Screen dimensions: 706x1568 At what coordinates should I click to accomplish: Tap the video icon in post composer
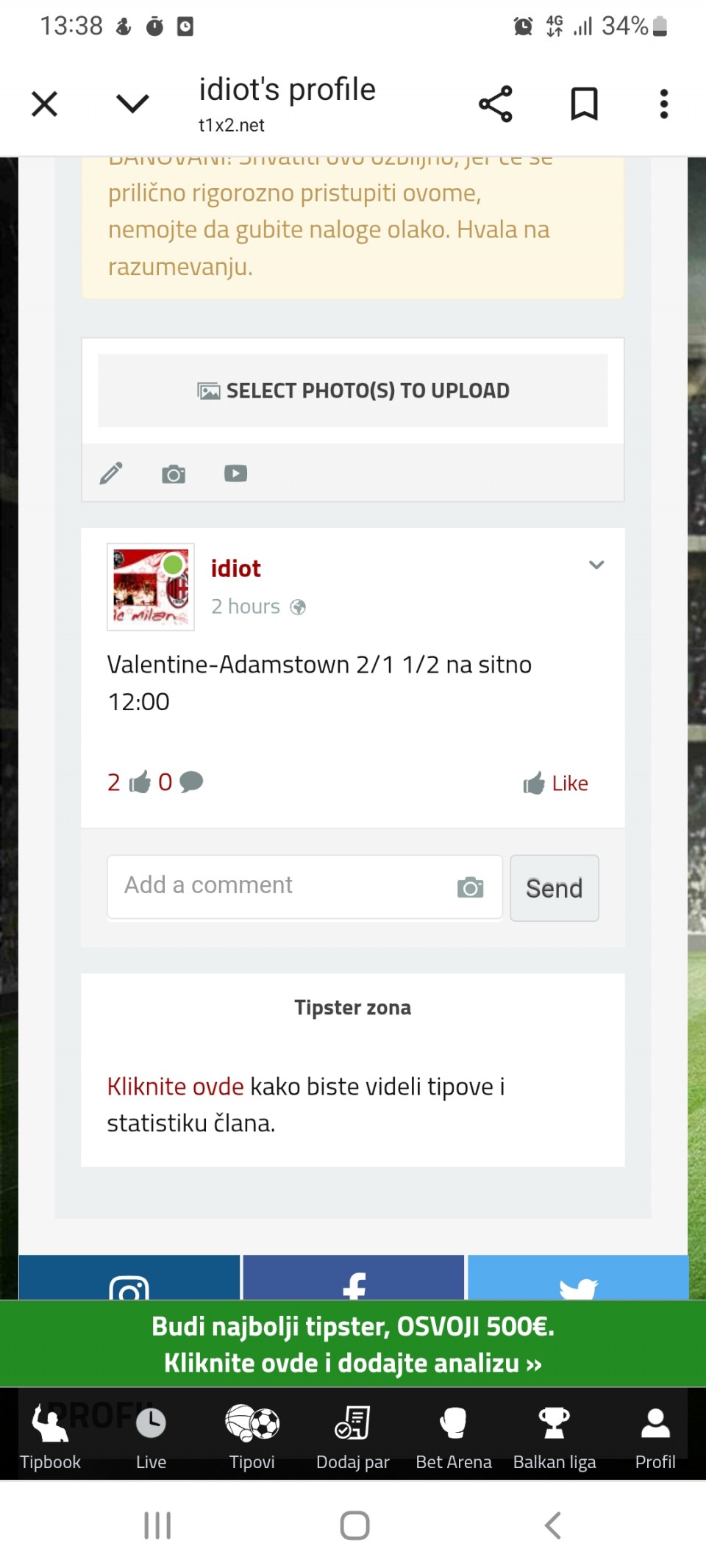235,473
